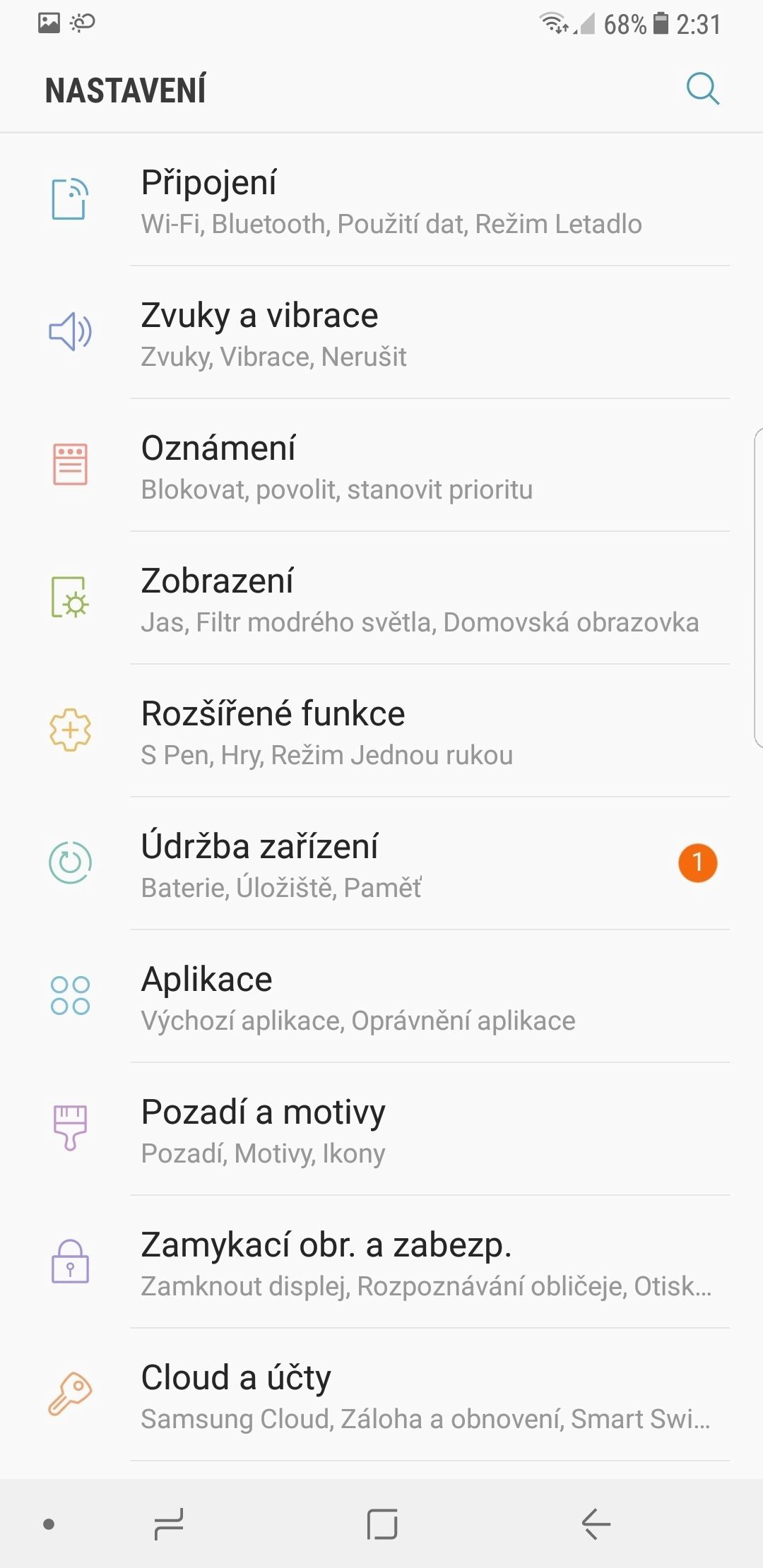The image size is (763, 1568).
Task: Open Zobrazení settings
Action: (381, 598)
